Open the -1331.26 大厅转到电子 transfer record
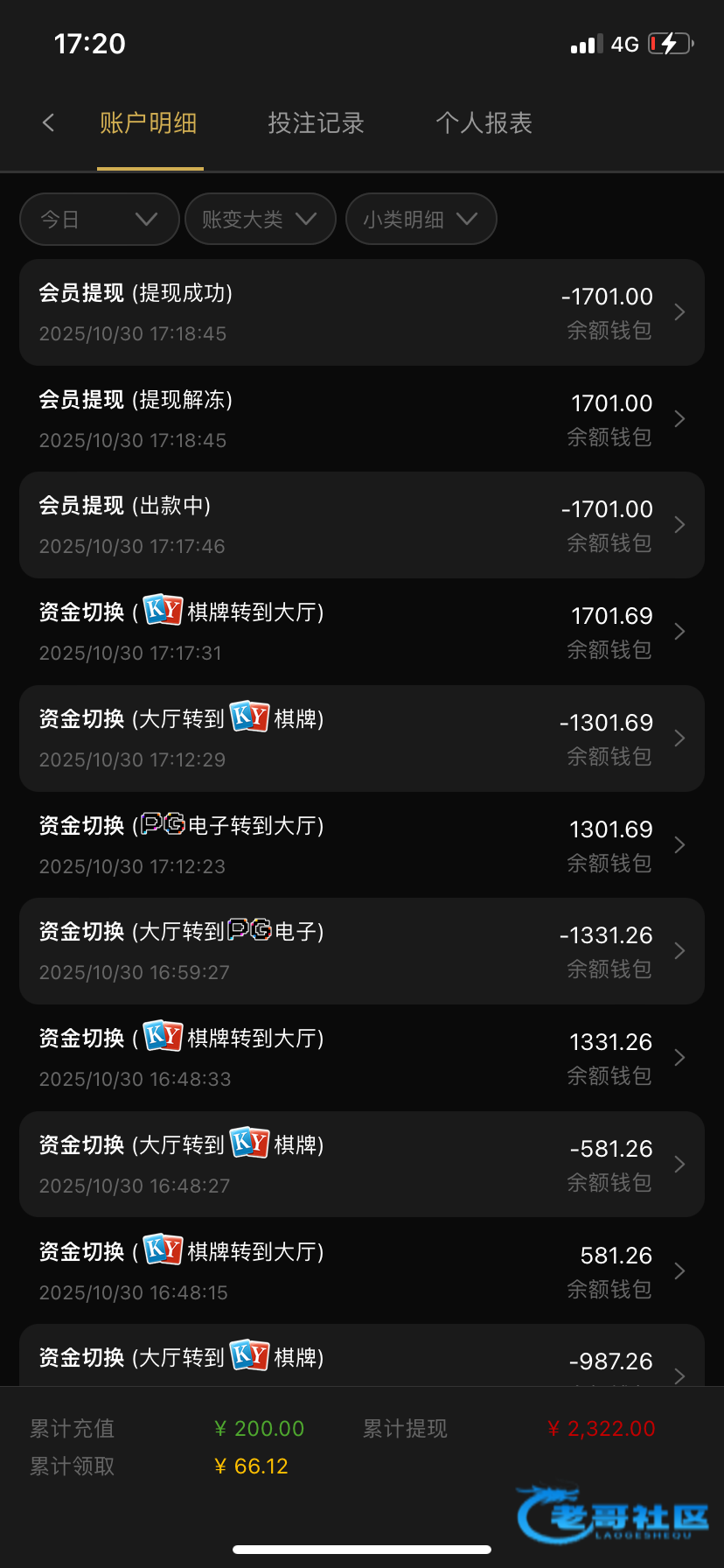 click(361, 951)
